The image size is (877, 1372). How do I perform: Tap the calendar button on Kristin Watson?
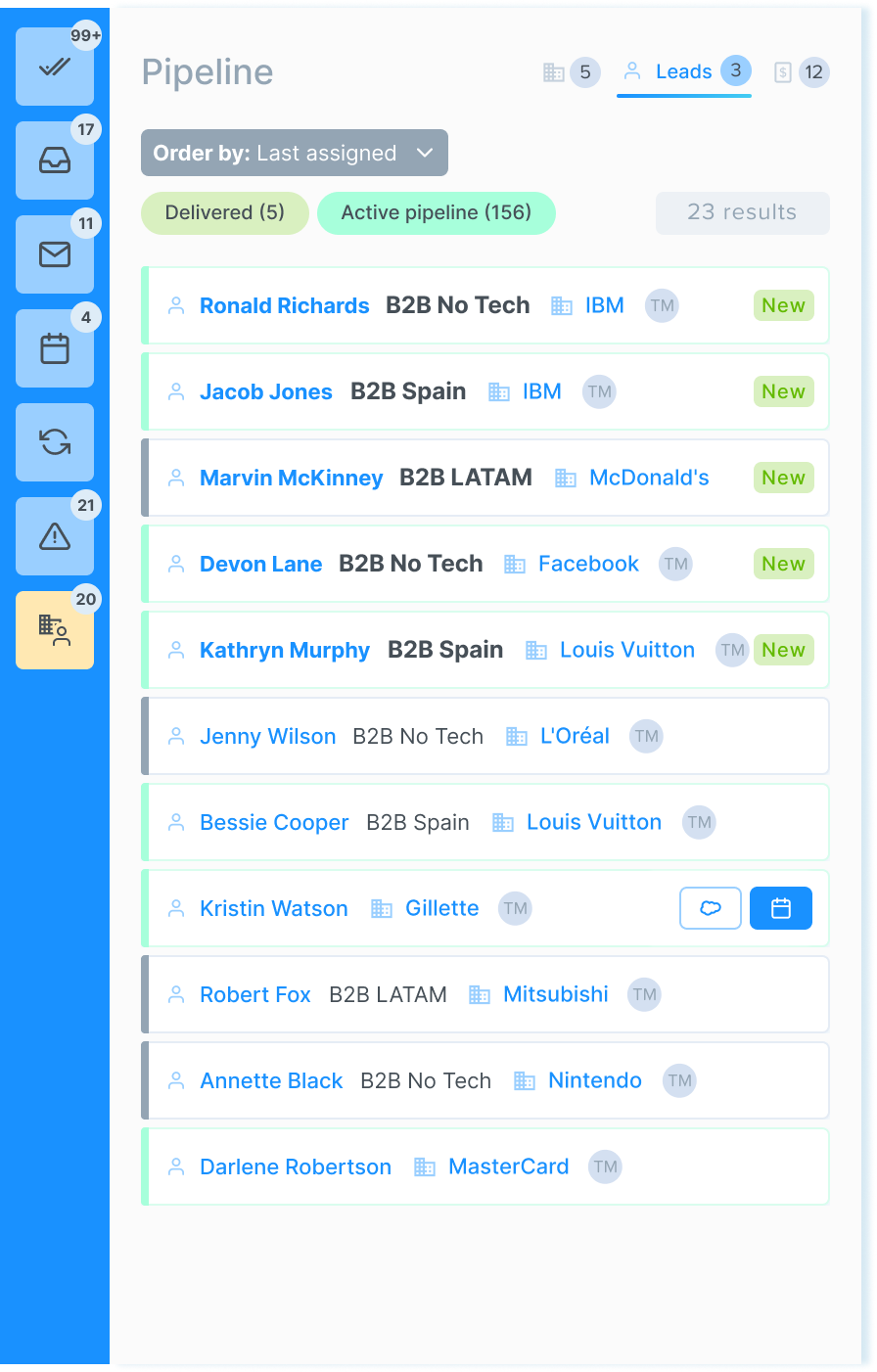(780, 908)
